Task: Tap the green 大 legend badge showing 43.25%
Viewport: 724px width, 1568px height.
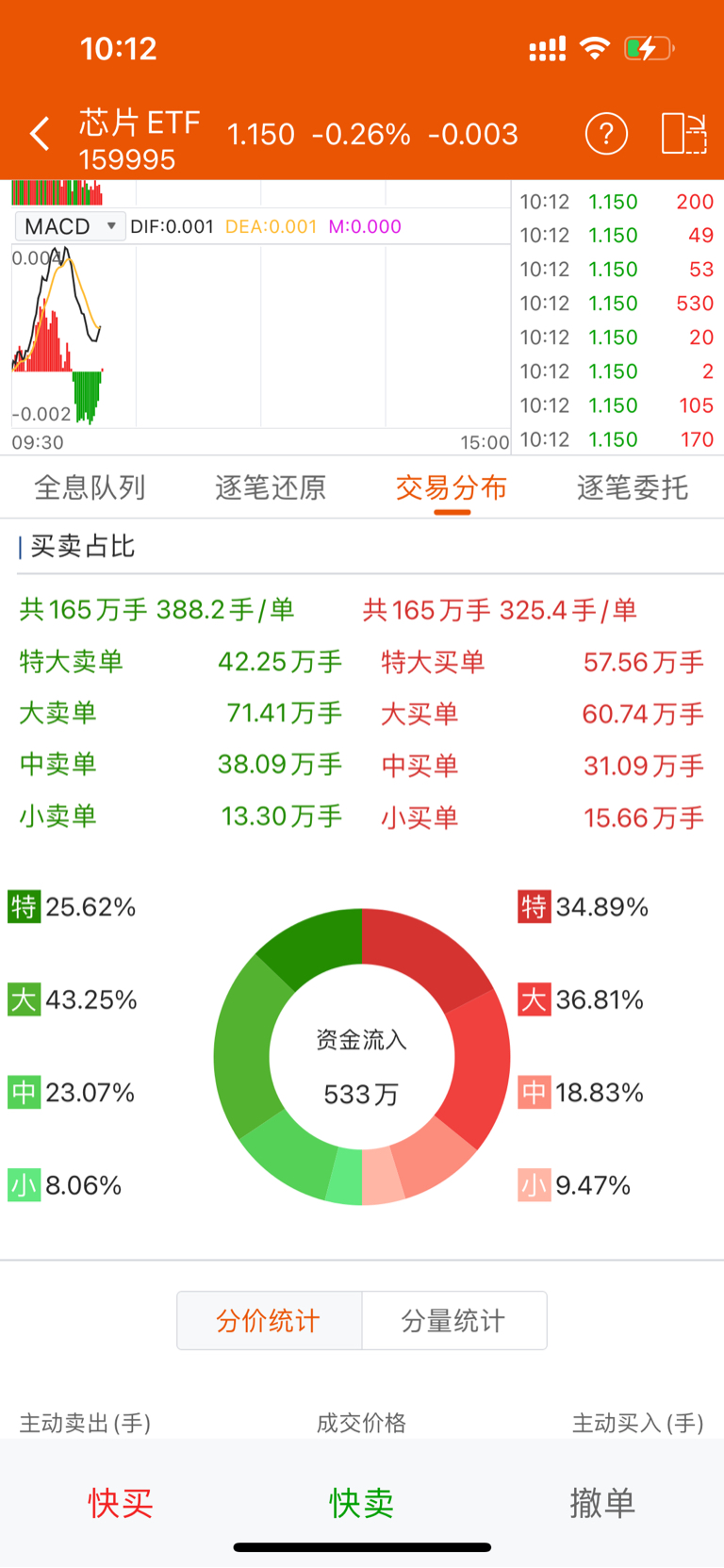Action: coord(23,999)
